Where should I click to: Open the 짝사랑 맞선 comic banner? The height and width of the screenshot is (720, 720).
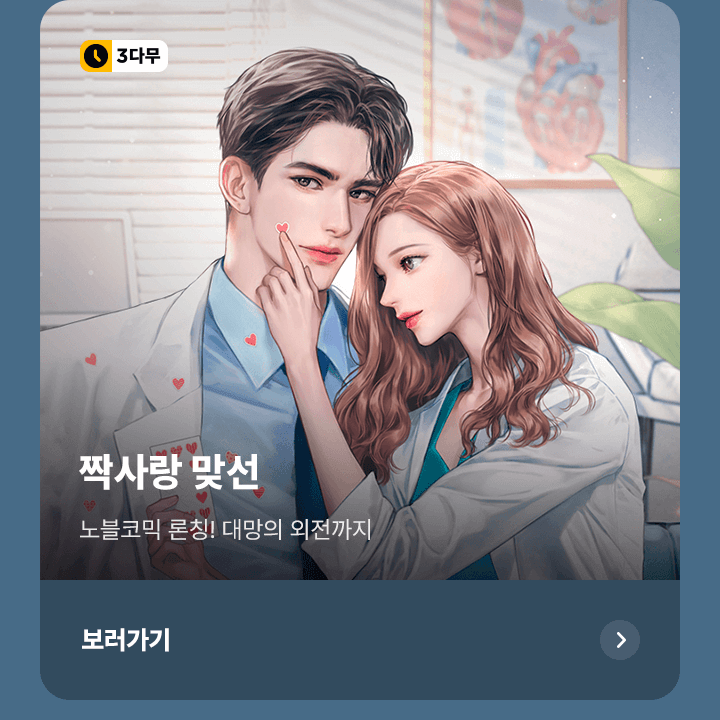pos(360,300)
